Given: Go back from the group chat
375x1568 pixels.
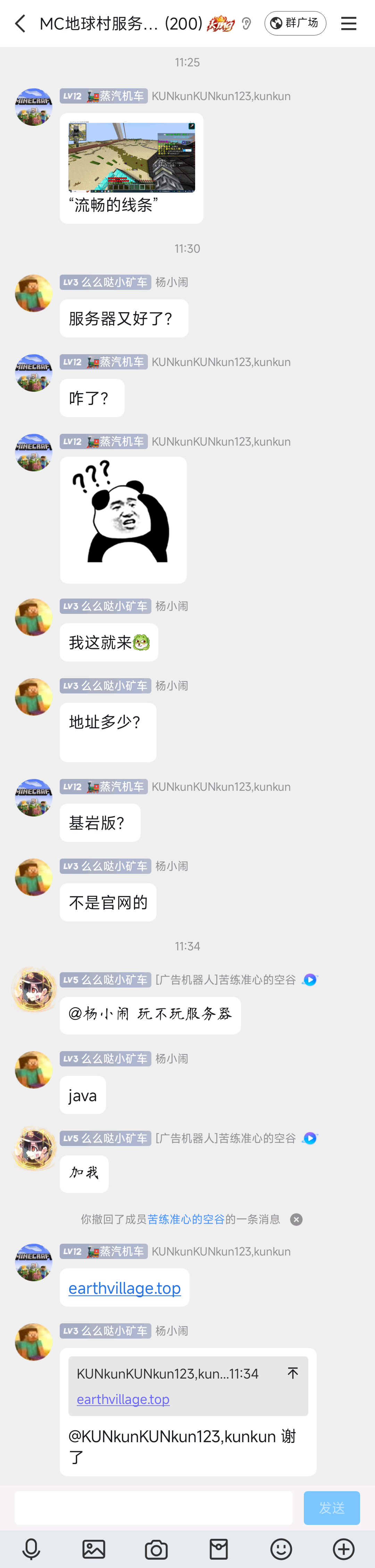Looking at the screenshot, I should [x=20, y=24].
